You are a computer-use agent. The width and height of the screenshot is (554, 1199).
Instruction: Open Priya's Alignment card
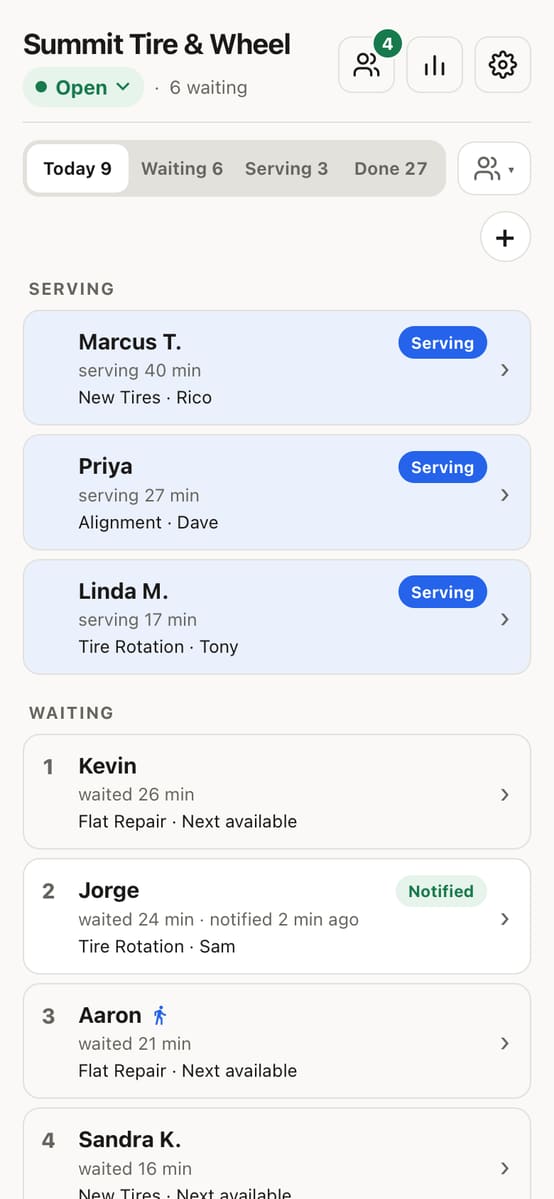pos(277,492)
